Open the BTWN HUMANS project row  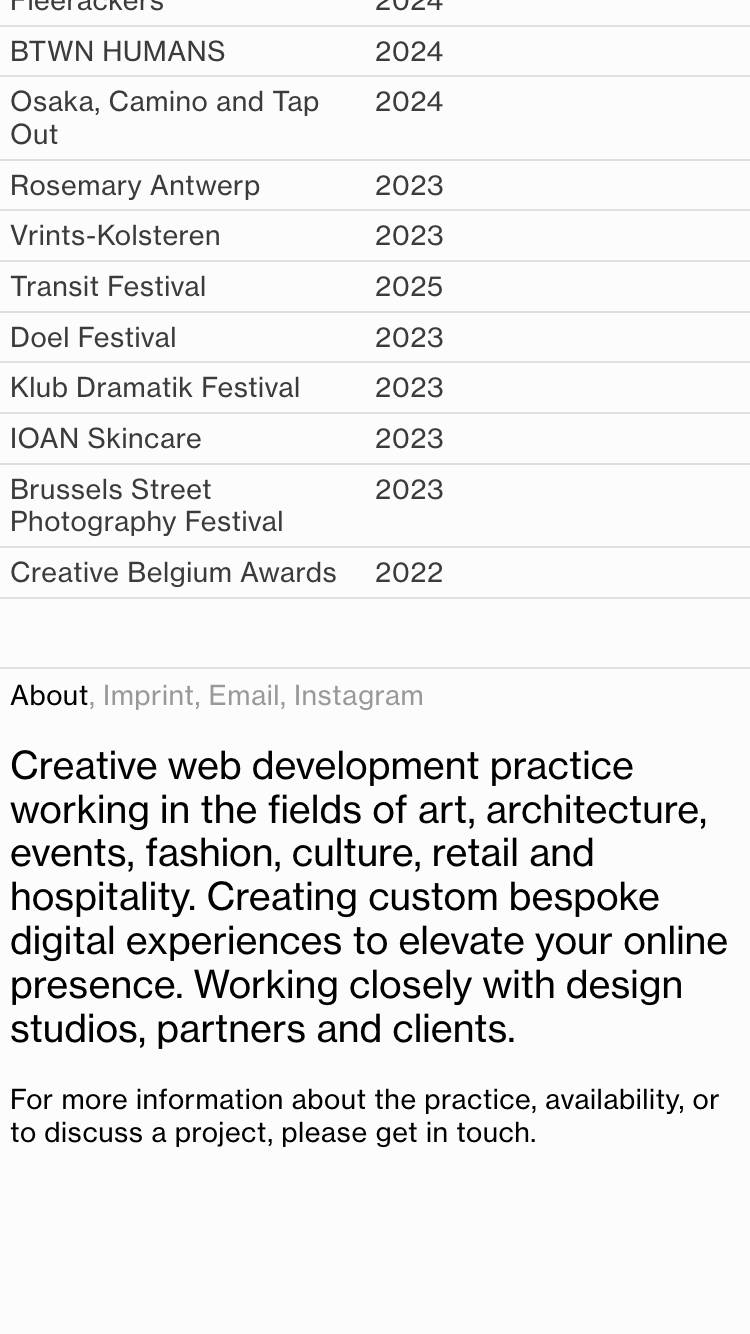(x=375, y=51)
